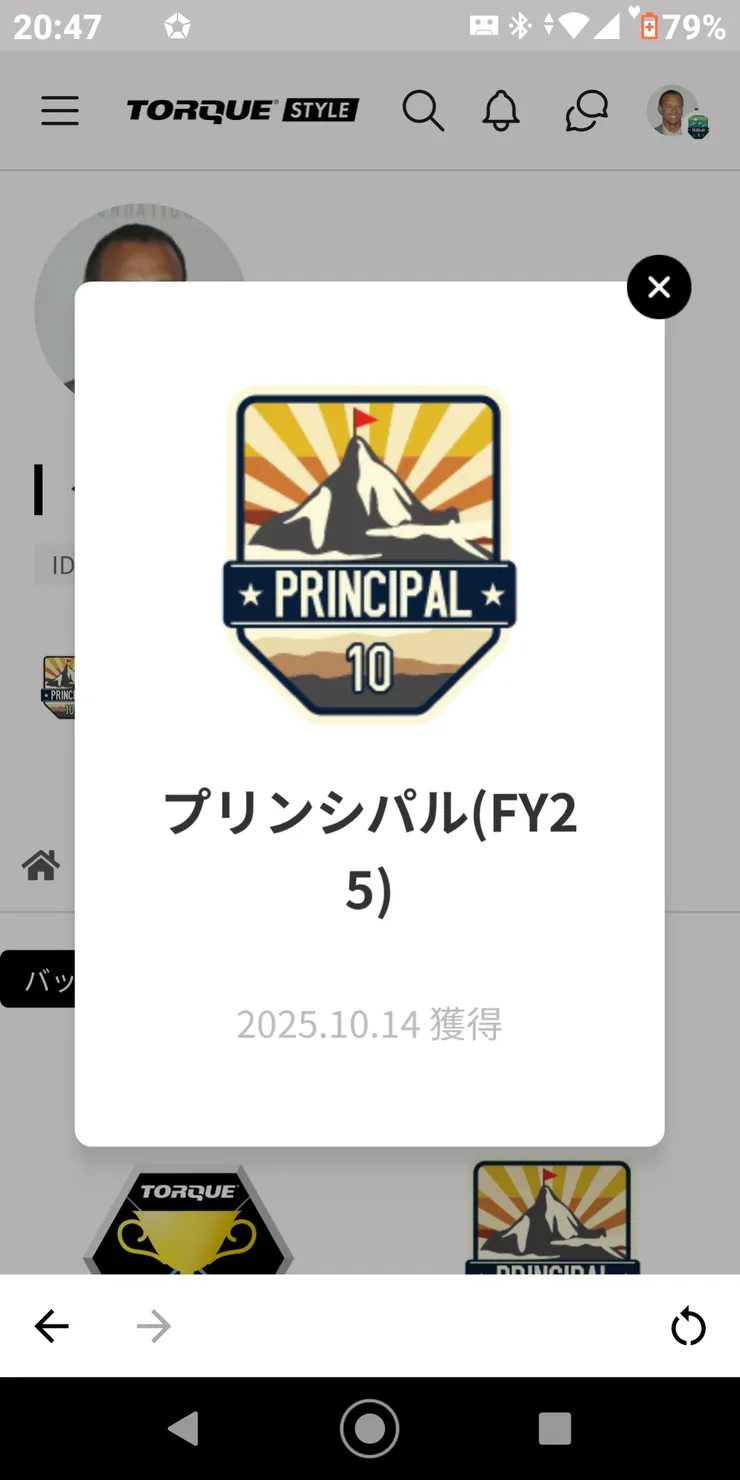Open recent apps overview
740x1480 pixels.
click(554, 1428)
